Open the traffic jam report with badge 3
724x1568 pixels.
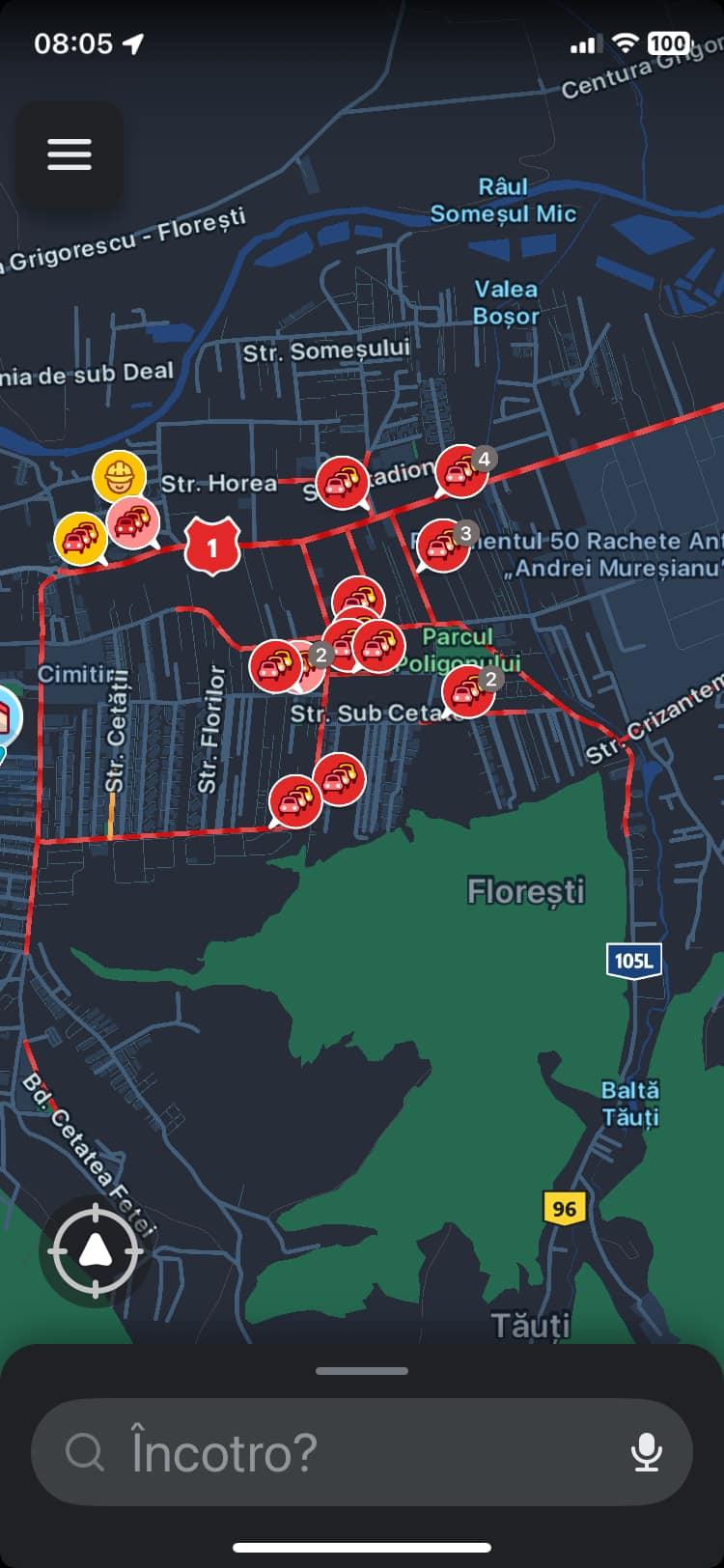[443, 546]
